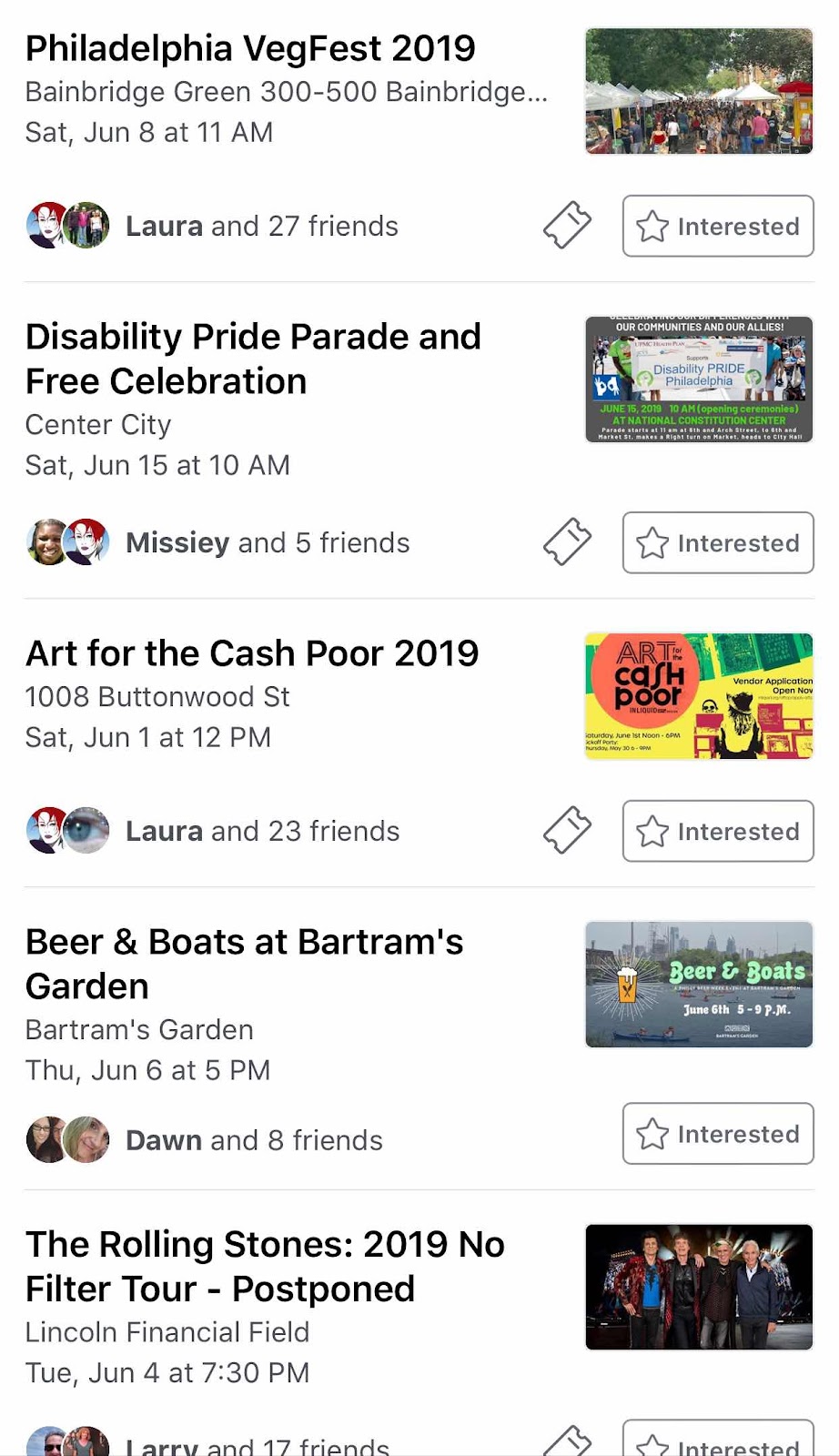View the Disability Pride Parade event image

[x=699, y=379]
